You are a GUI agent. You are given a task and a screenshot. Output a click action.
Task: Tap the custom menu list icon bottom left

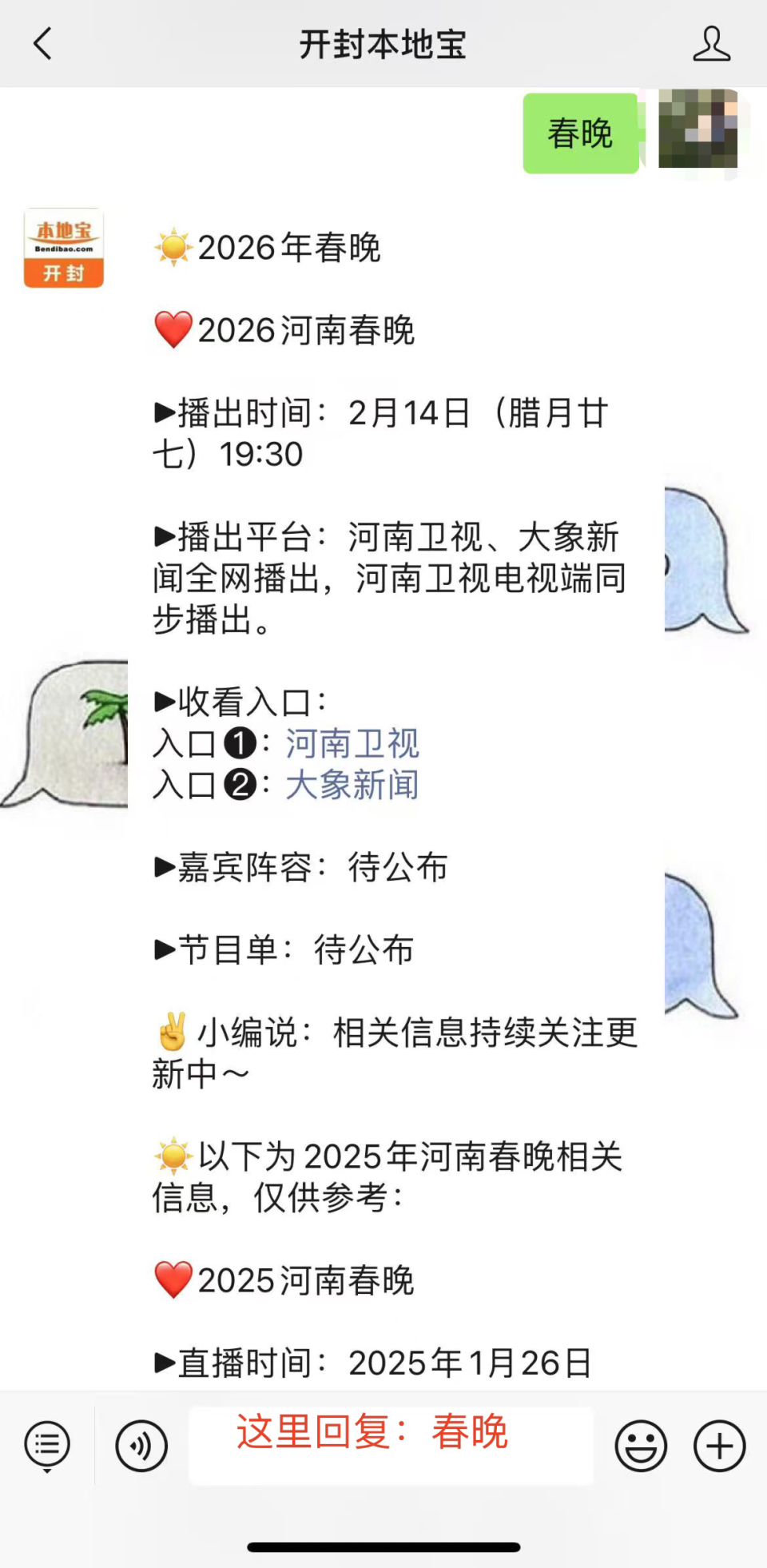(47, 1444)
